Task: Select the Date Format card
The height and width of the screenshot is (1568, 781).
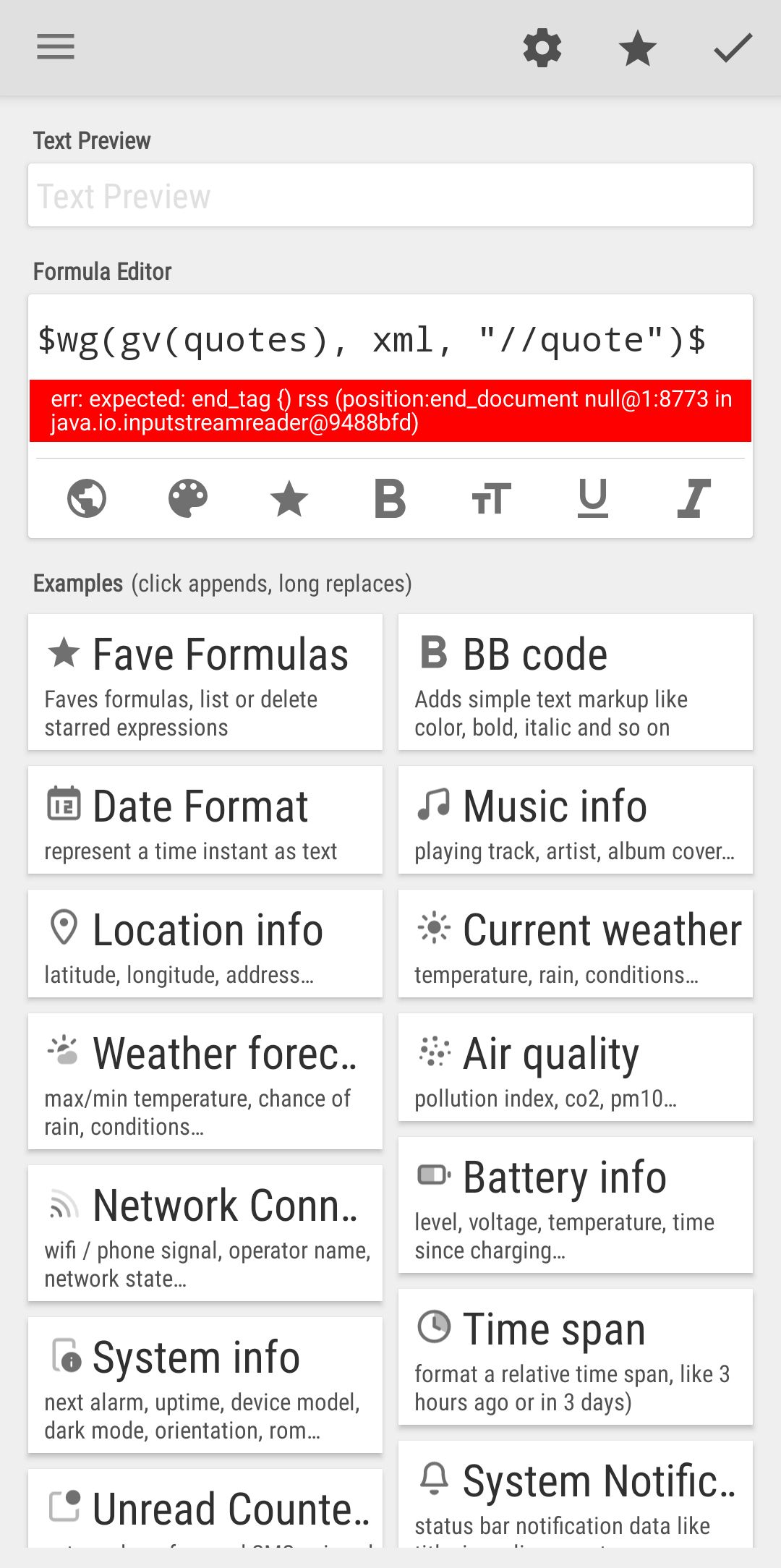Action: coord(205,820)
